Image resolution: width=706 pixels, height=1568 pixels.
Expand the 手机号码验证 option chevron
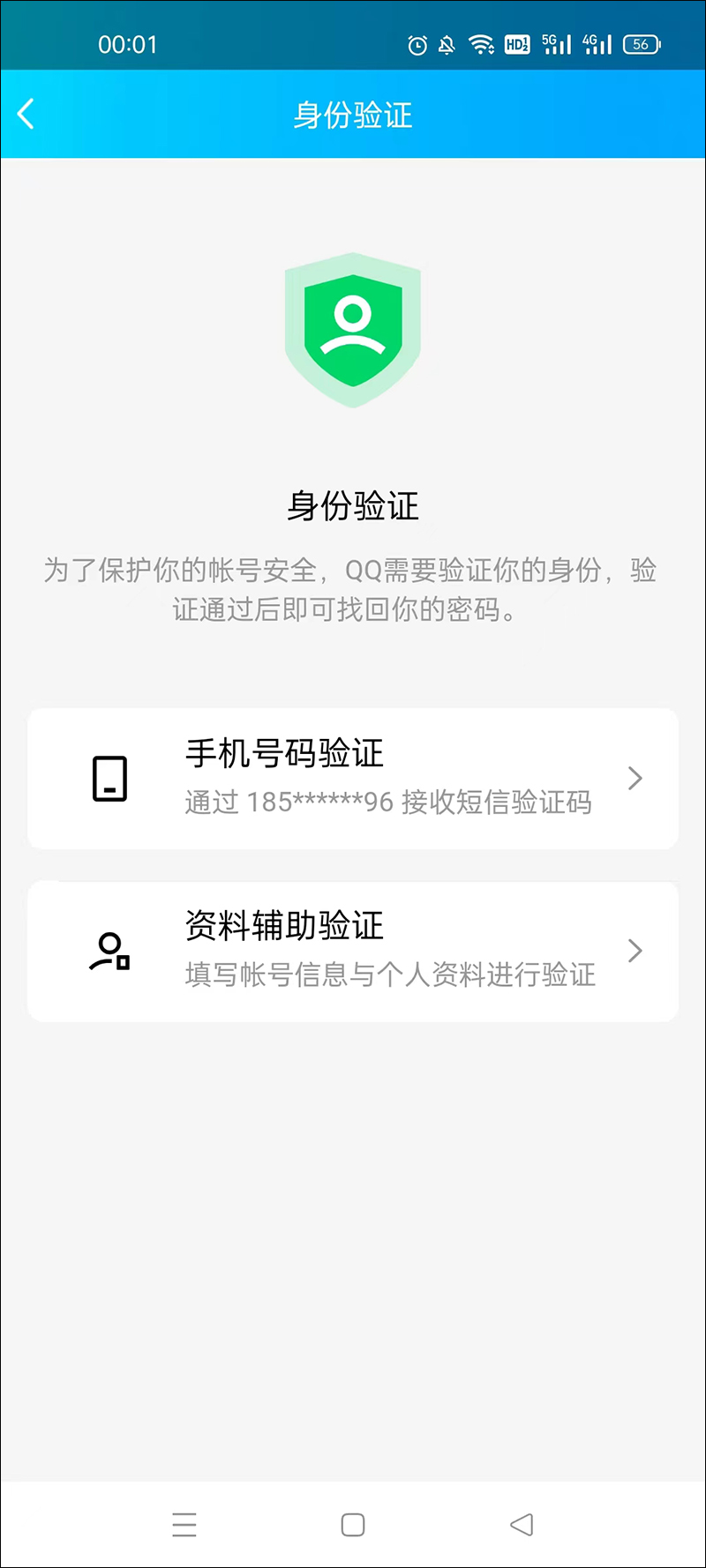click(634, 778)
